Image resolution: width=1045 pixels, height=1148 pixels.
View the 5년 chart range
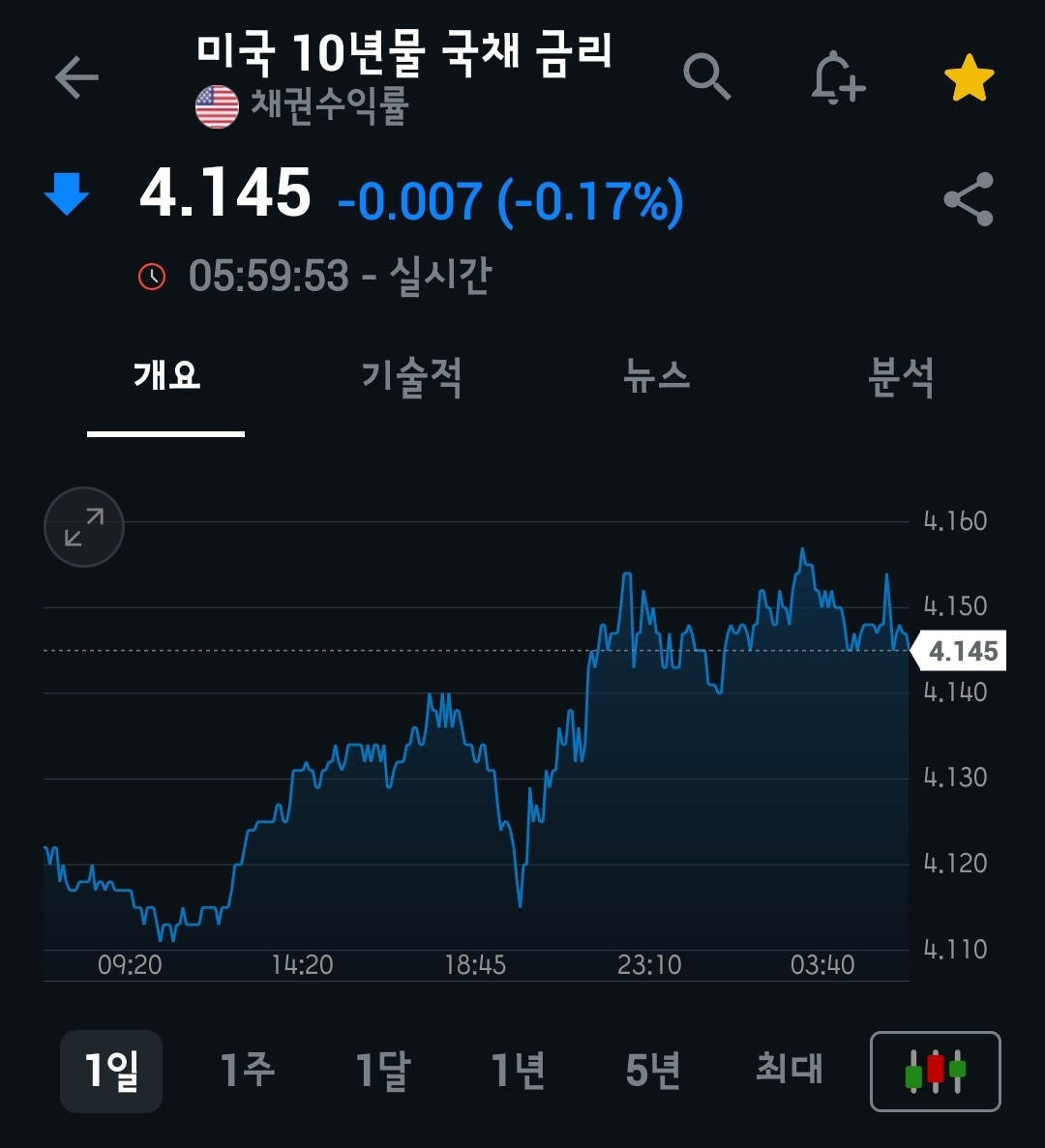click(x=653, y=1071)
